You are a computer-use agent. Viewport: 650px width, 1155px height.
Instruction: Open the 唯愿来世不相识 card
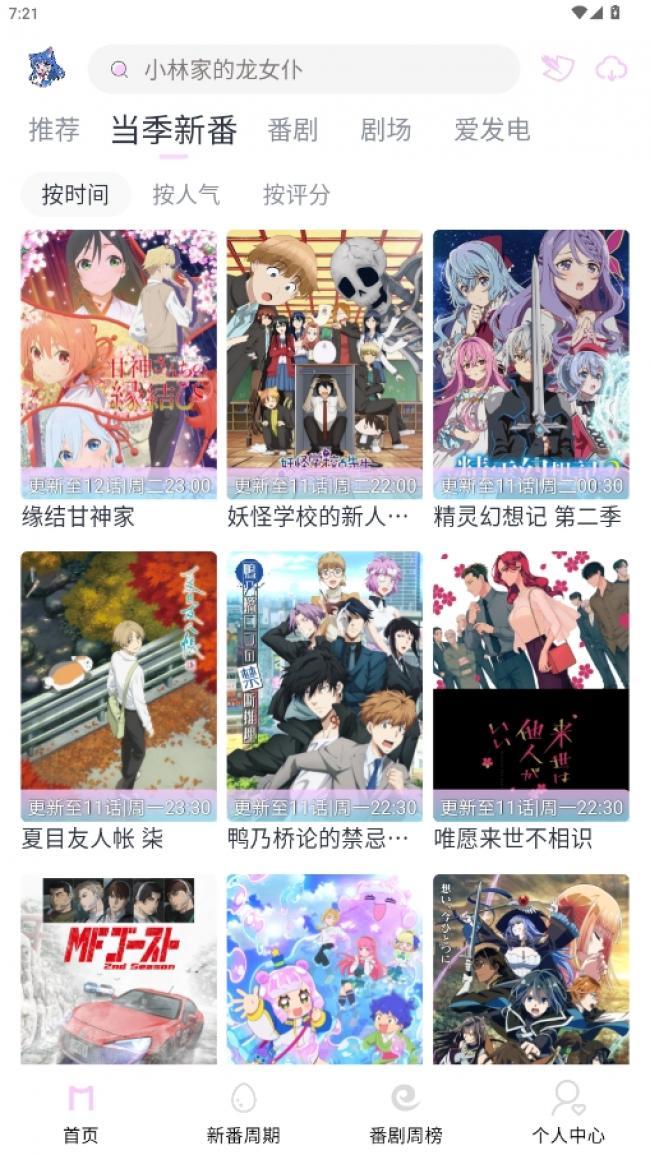pos(531,685)
